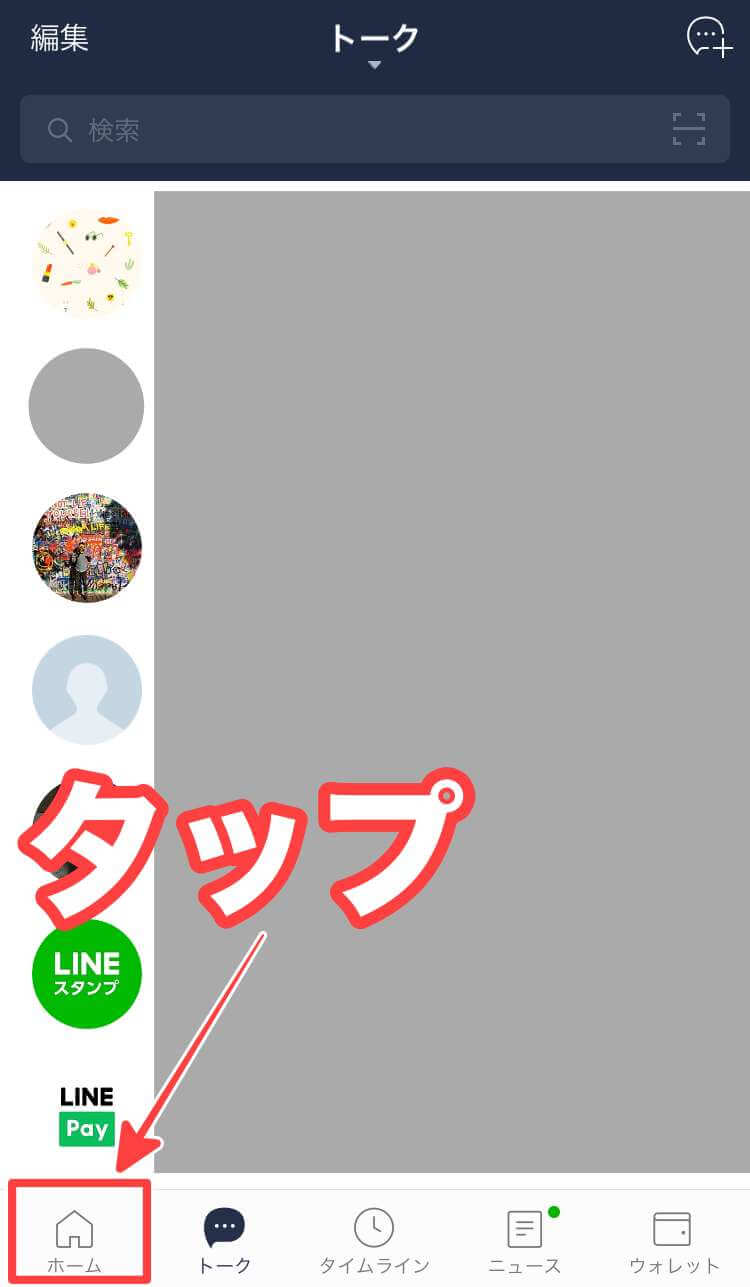Switch to the ウォレット tab
Viewport: 750px width, 1287px height.
(x=673, y=1238)
